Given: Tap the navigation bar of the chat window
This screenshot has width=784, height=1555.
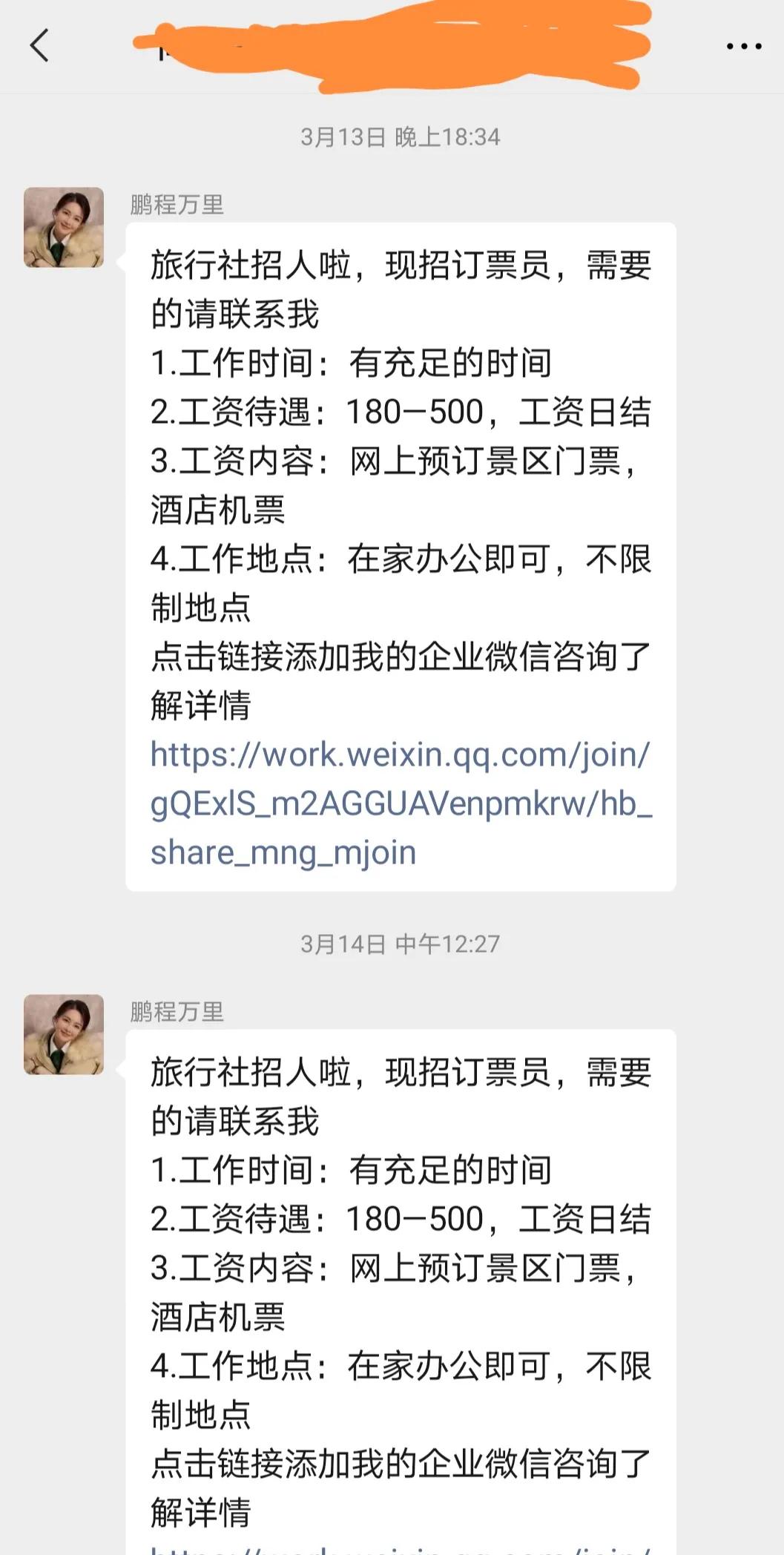Looking at the screenshot, I should click(392, 47).
